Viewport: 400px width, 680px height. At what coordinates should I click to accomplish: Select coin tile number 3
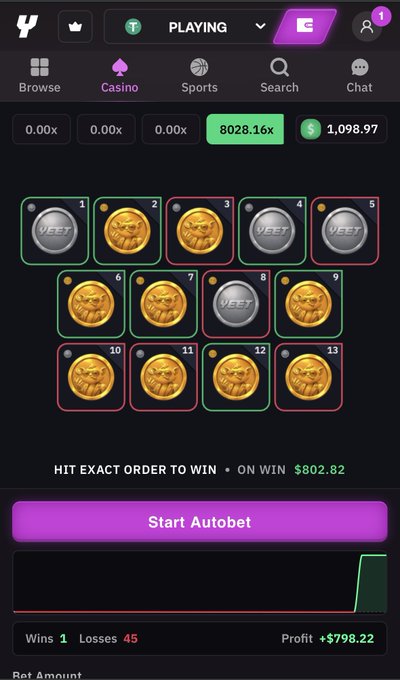coord(200,231)
